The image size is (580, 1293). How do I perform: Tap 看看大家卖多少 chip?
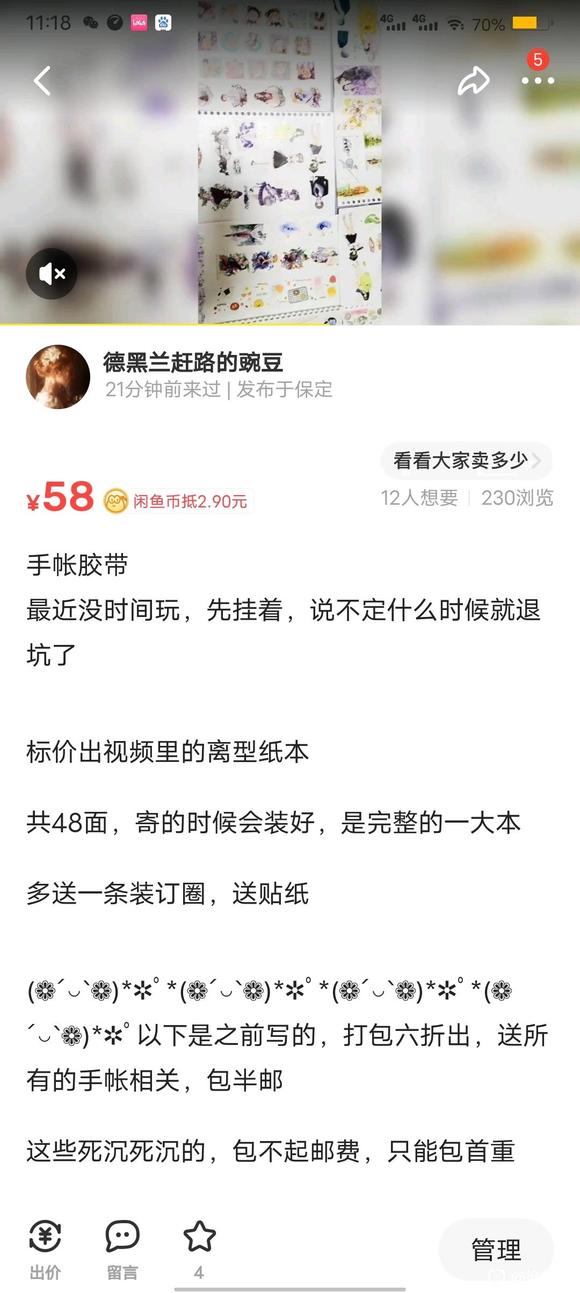(466, 461)
